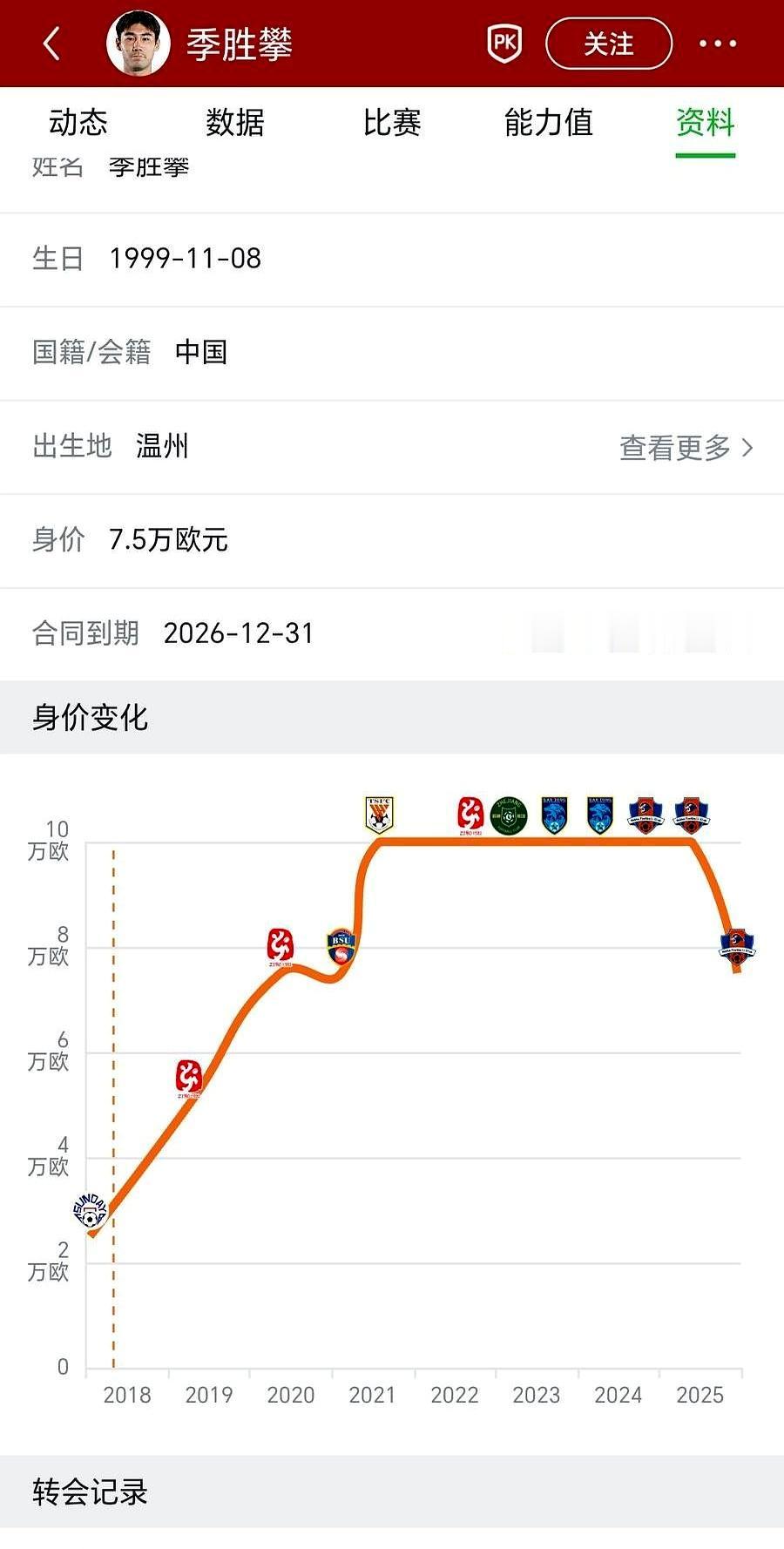This screenshot has width=784, height=1549.
Task: Switch to the 动态 tab
Action: point(79,123)
